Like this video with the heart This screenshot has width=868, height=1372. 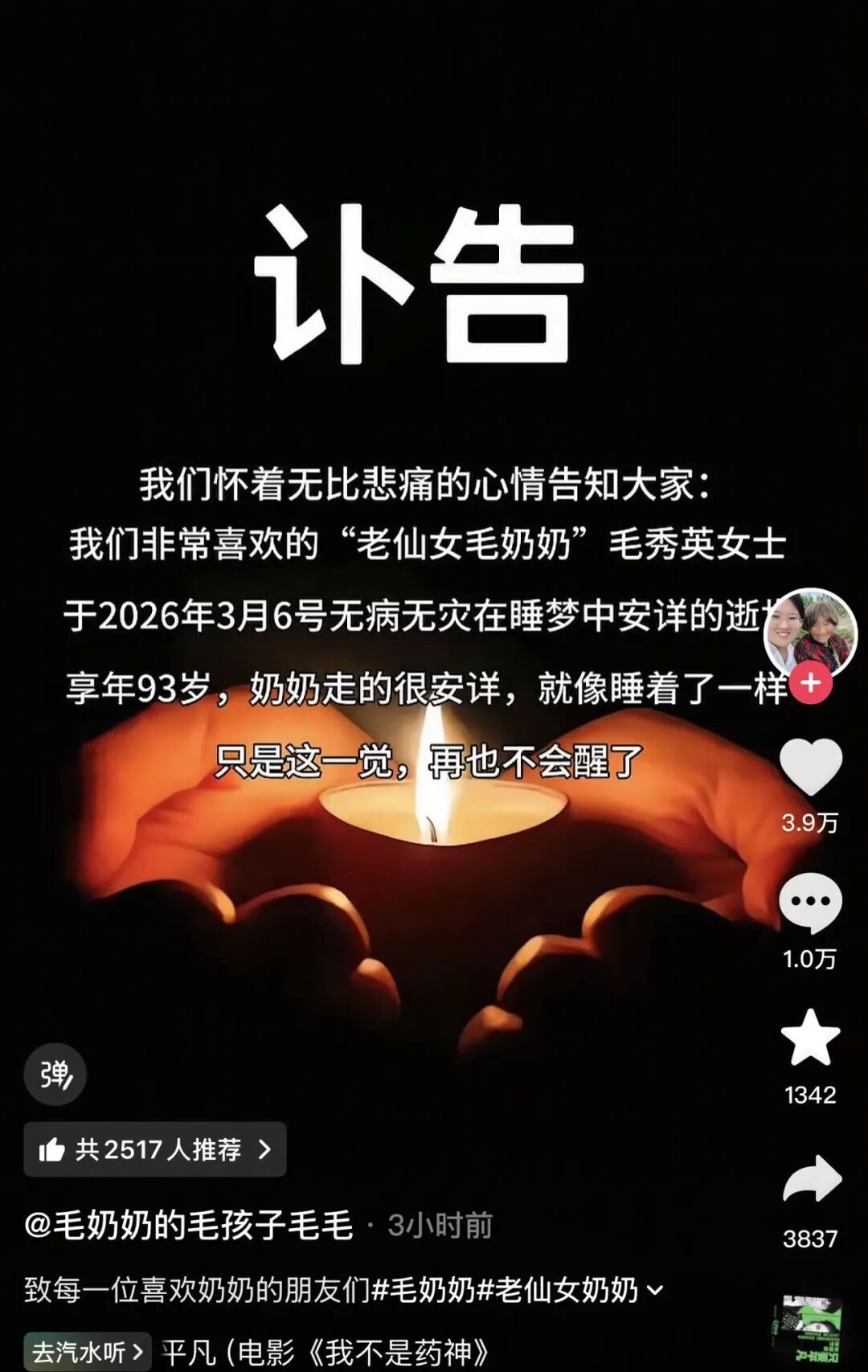tap(810, 767)
